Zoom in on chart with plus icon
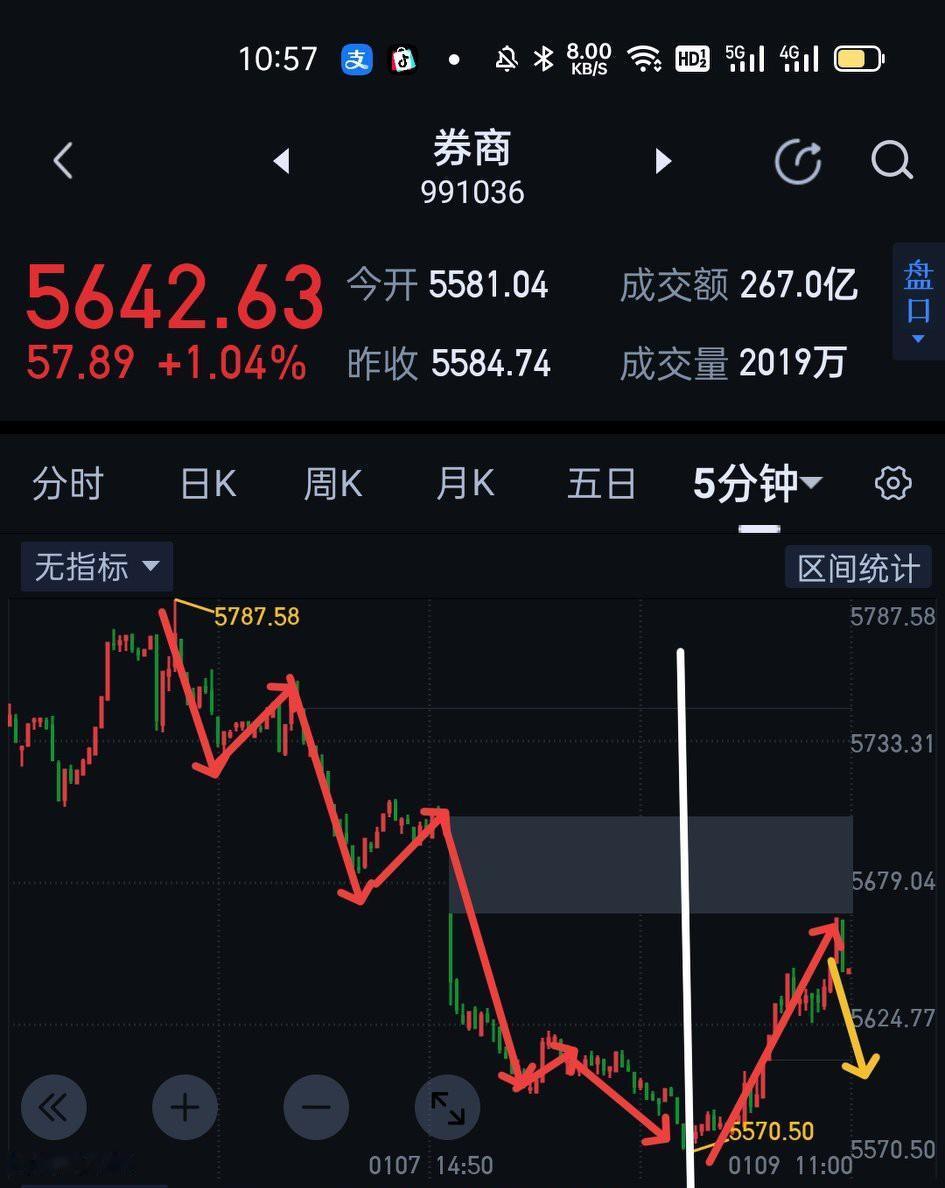The width and height of the screenshot is (945, 1188). (x=185, y=1107)
